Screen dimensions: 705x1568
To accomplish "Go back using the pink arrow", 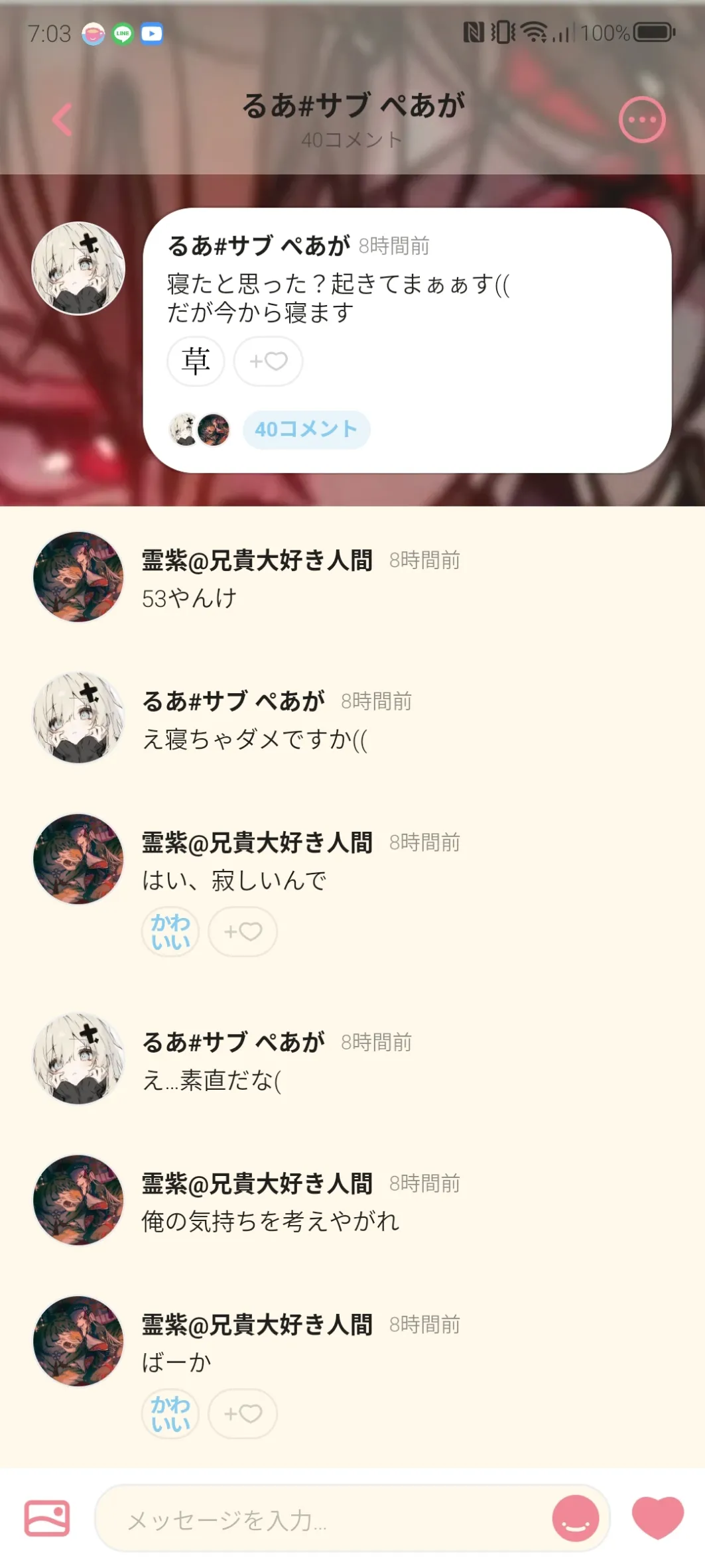I will point(62,120).
